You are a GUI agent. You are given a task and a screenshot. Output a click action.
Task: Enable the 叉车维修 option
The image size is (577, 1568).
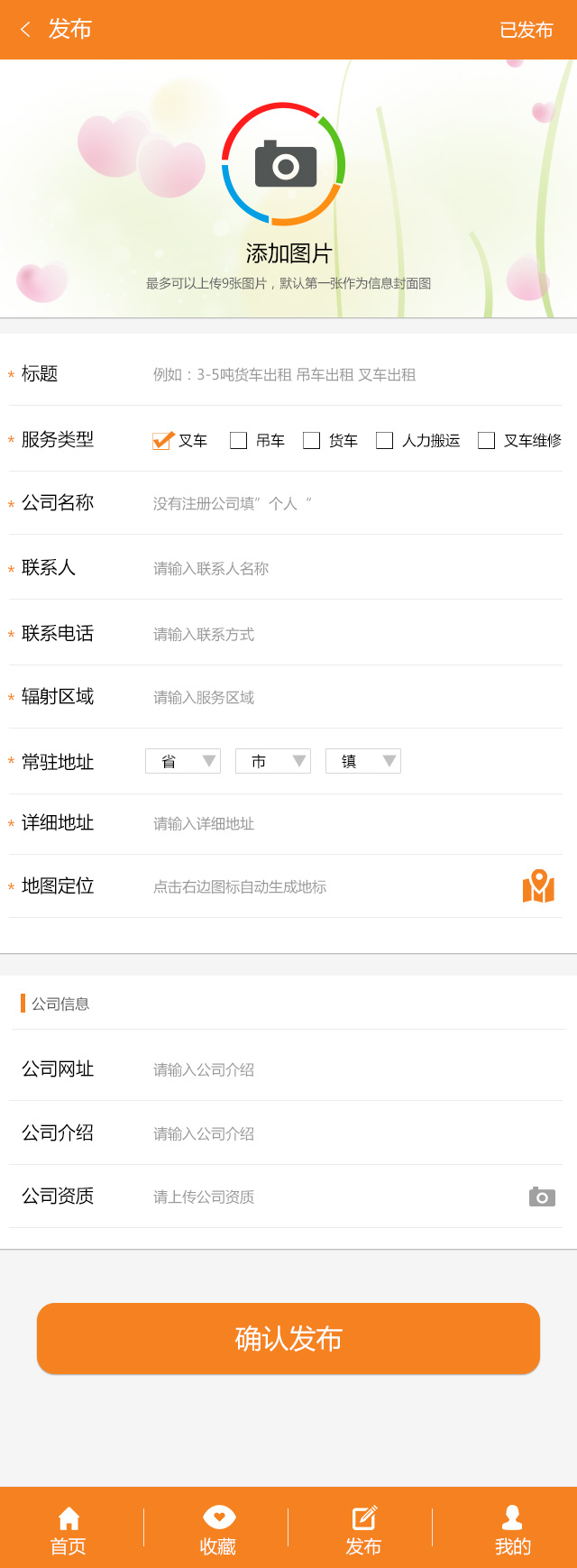[x=487, y=440]
